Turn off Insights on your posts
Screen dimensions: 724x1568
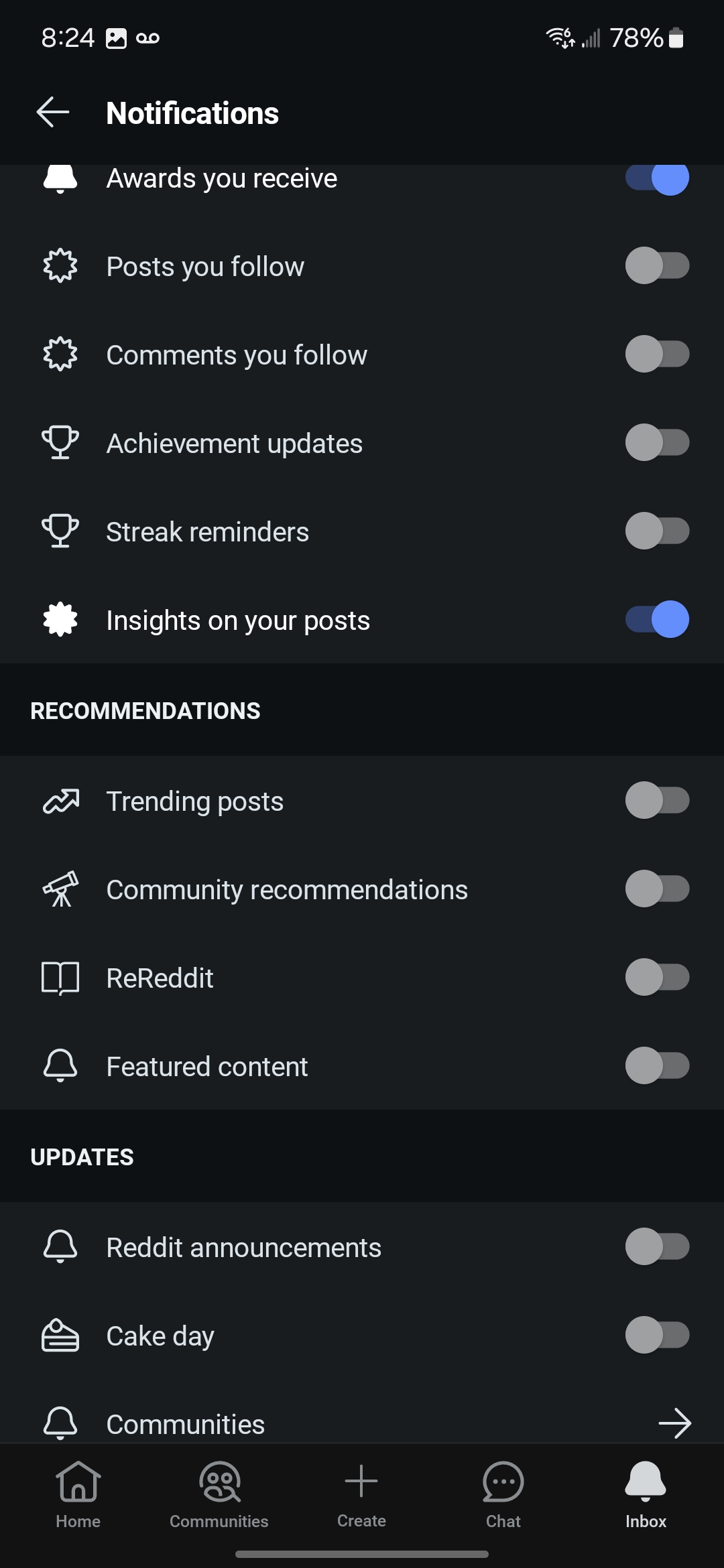pos(657,620)
